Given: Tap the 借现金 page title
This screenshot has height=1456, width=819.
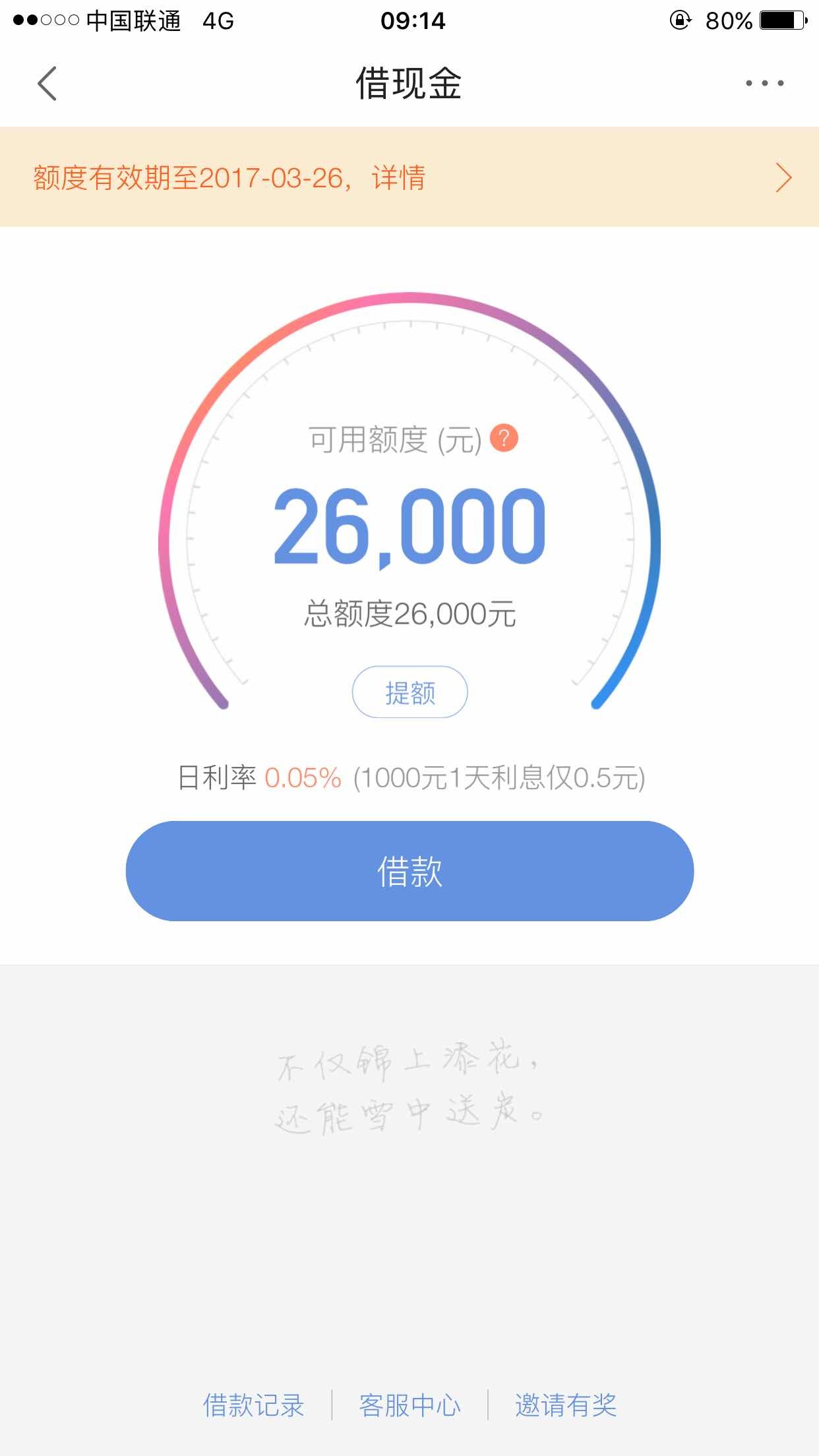Looking at the screenshot, I should tap(409, 84).
